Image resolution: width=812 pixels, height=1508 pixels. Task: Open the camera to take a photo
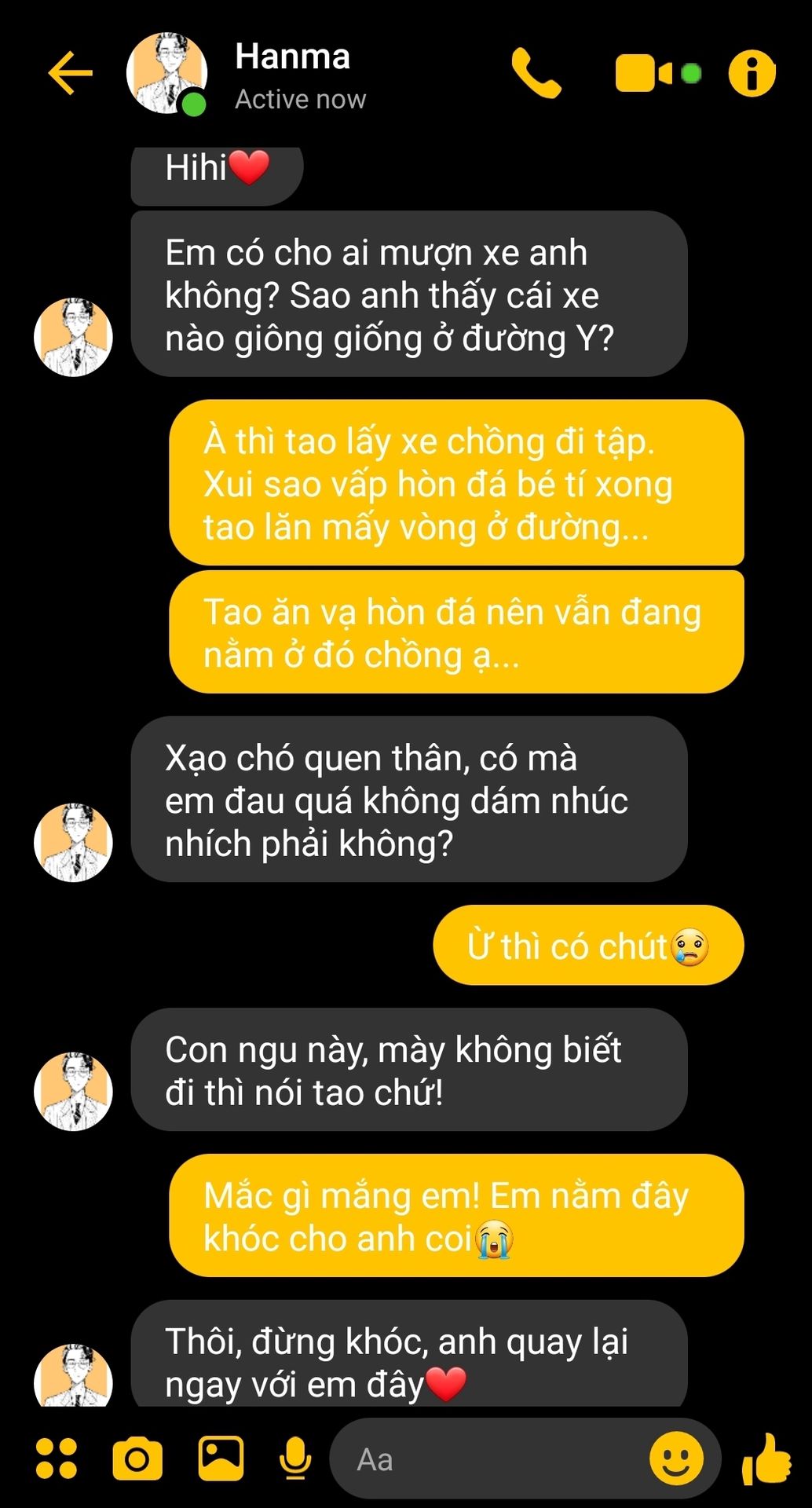(x=137, y=1459)
